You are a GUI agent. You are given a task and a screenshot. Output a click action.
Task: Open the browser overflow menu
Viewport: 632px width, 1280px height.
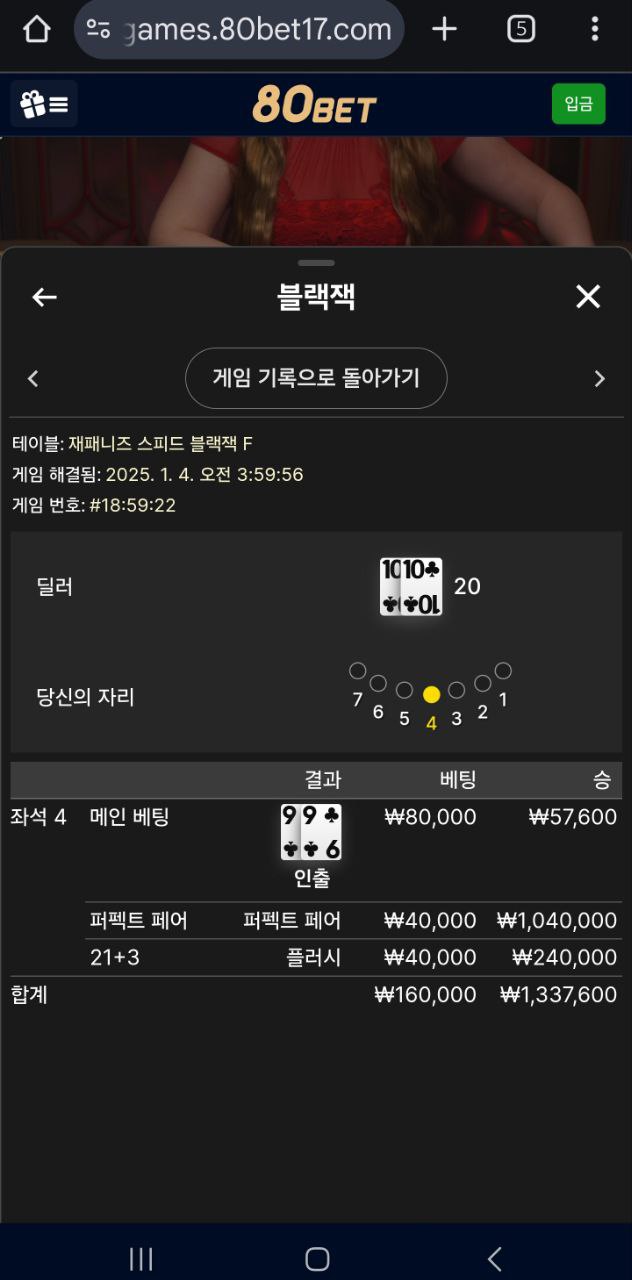coord(594,30)
